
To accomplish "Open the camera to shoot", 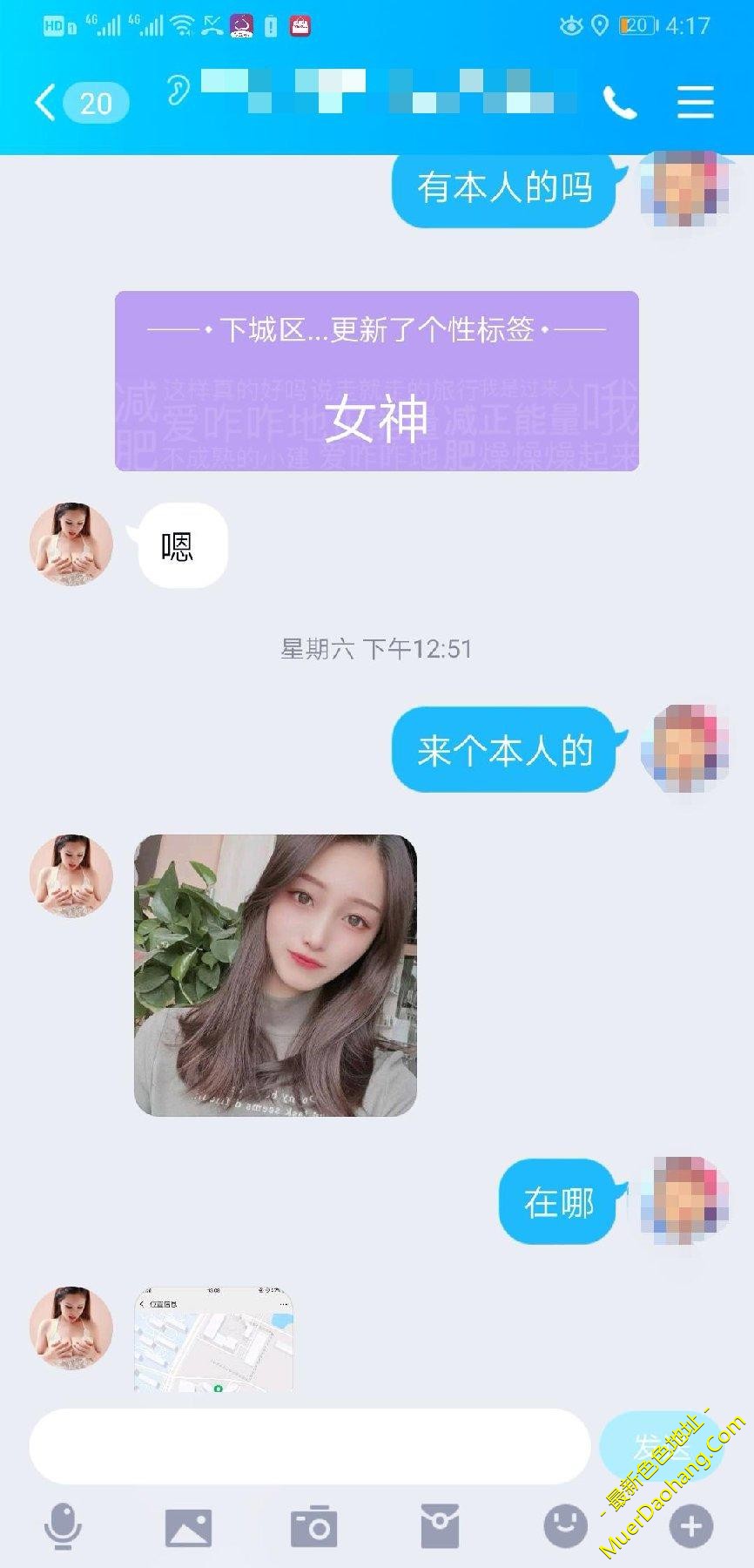I will pyautogui.click(x=313, y=1527).
